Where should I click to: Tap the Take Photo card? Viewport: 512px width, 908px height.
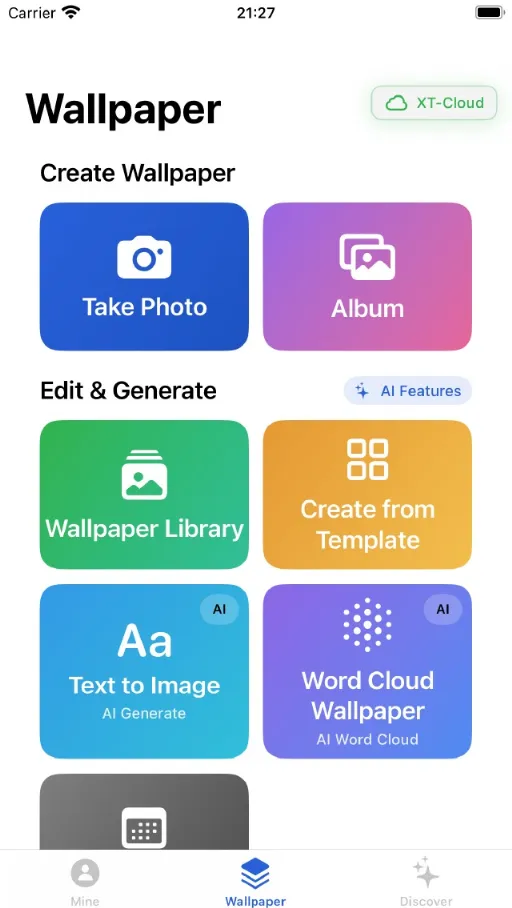click(144, 276)
